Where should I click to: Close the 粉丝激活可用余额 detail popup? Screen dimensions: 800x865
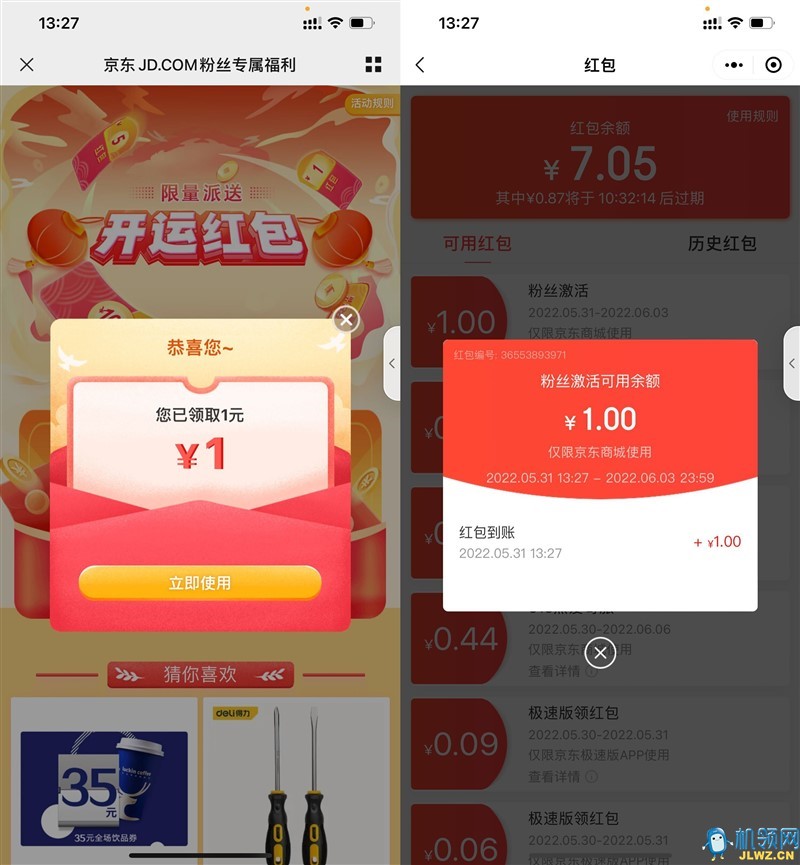(x=599, y=654)
